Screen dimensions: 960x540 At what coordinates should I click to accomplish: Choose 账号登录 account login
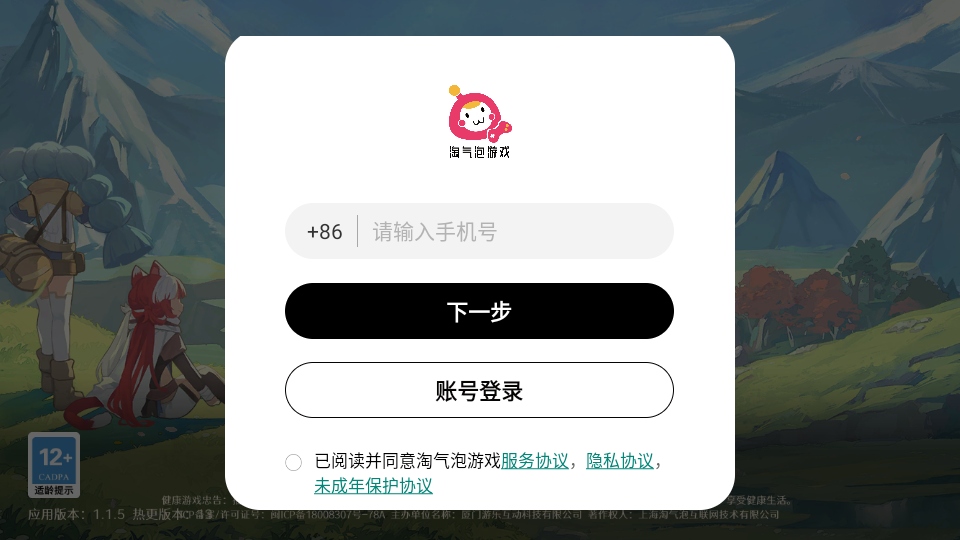click(x=479, y=390)
